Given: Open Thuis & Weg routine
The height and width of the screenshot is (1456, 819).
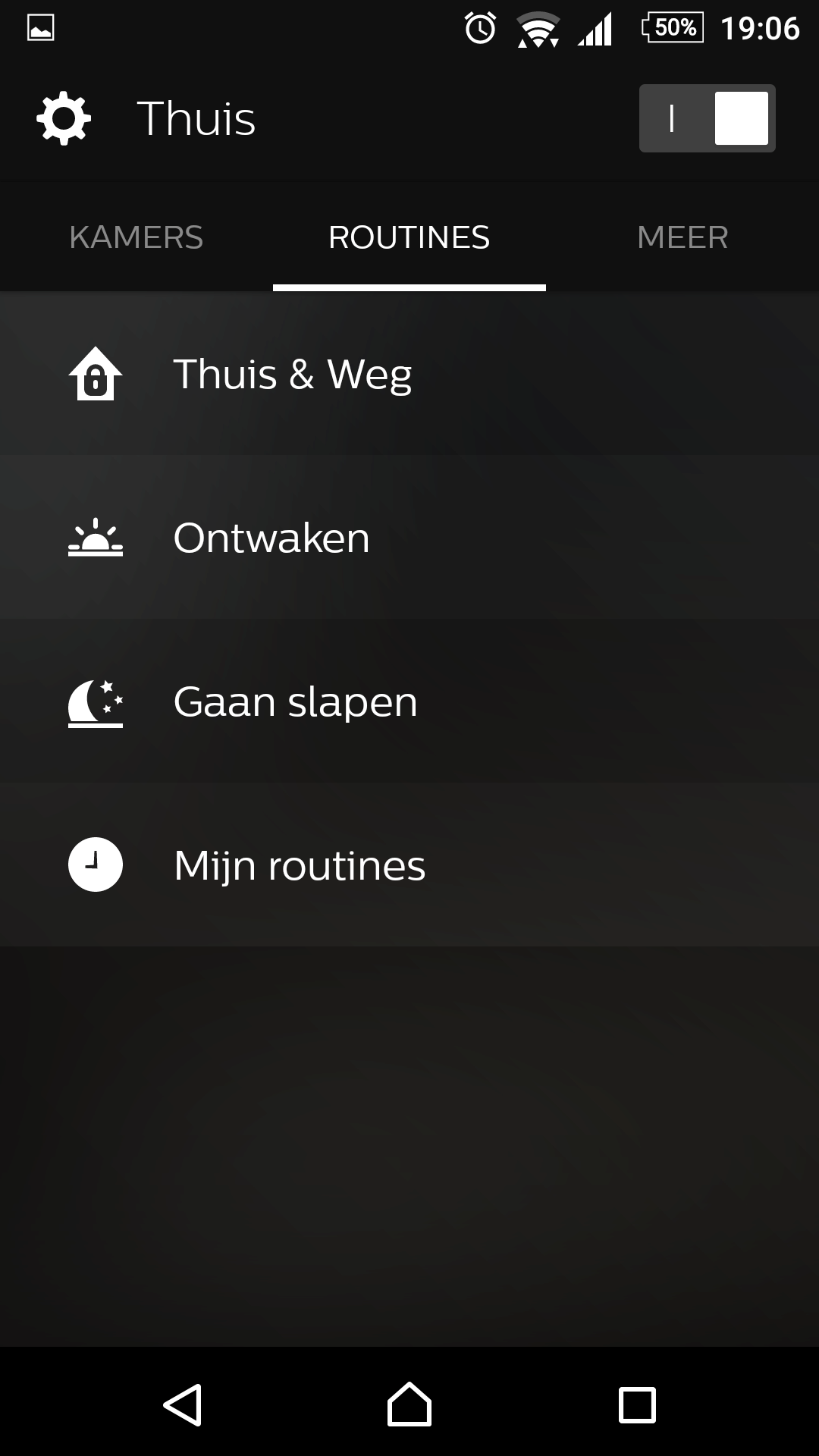Looking at the screenshot, I should 409,374.
